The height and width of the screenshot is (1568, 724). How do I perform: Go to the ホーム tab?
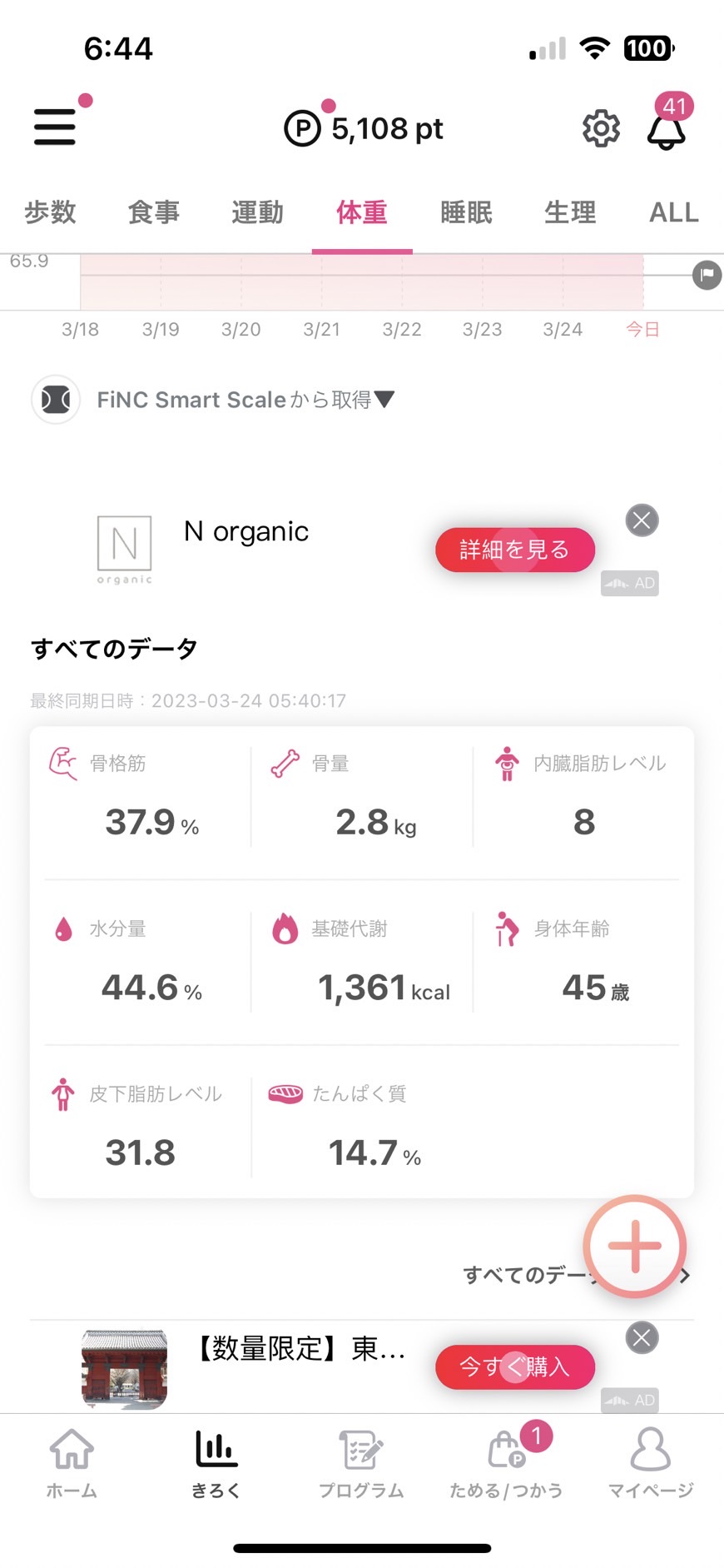[72, 1464]
